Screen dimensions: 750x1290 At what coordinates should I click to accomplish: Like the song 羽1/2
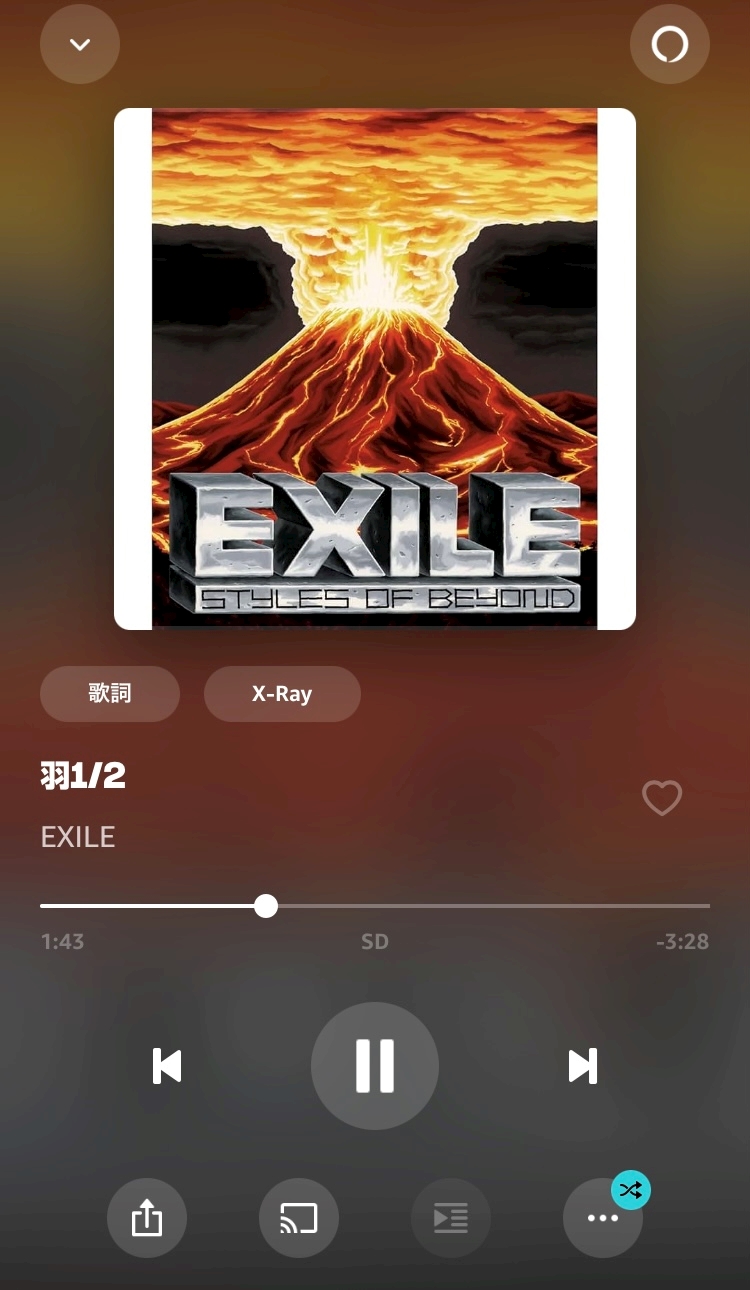pos(662,798)
